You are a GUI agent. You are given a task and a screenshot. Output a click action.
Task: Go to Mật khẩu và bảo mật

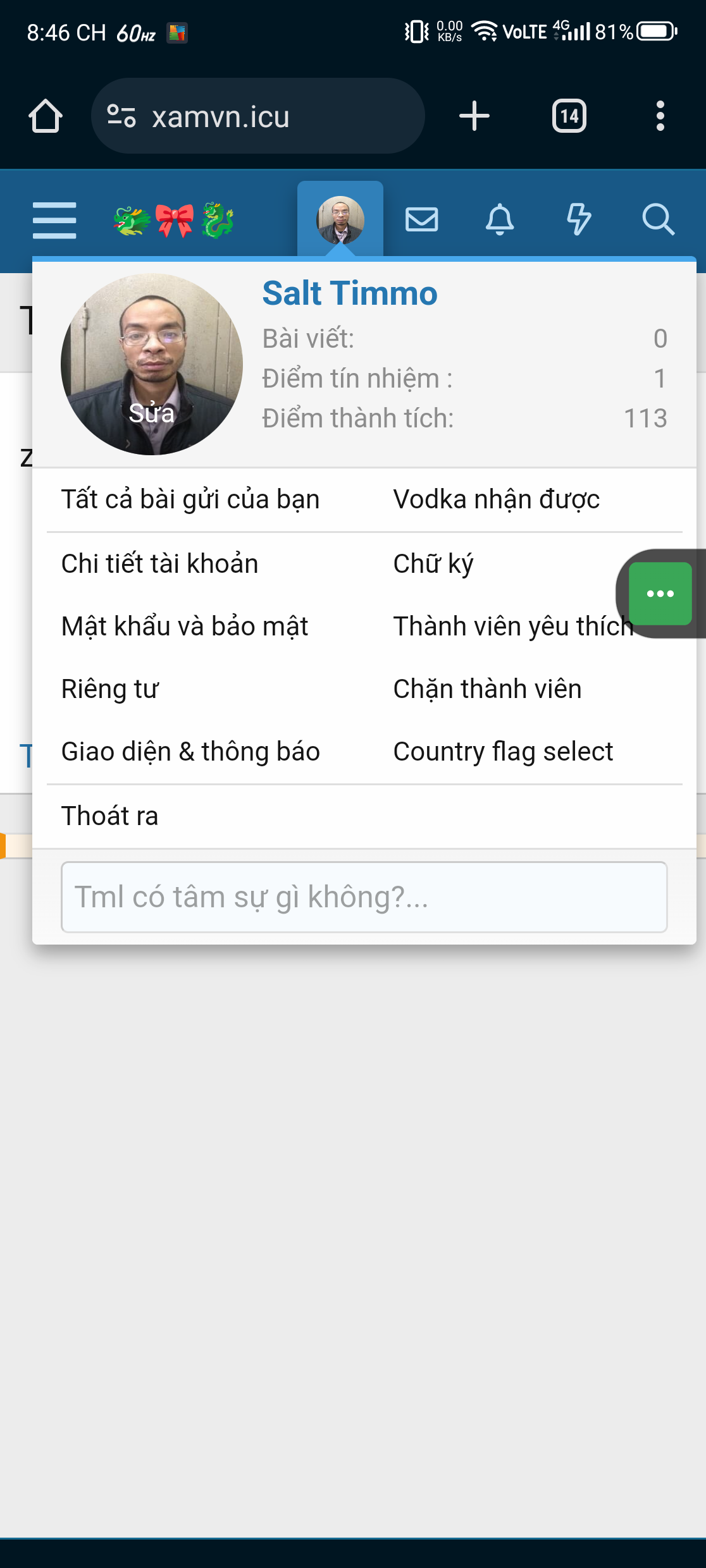[x=185, y=627]
